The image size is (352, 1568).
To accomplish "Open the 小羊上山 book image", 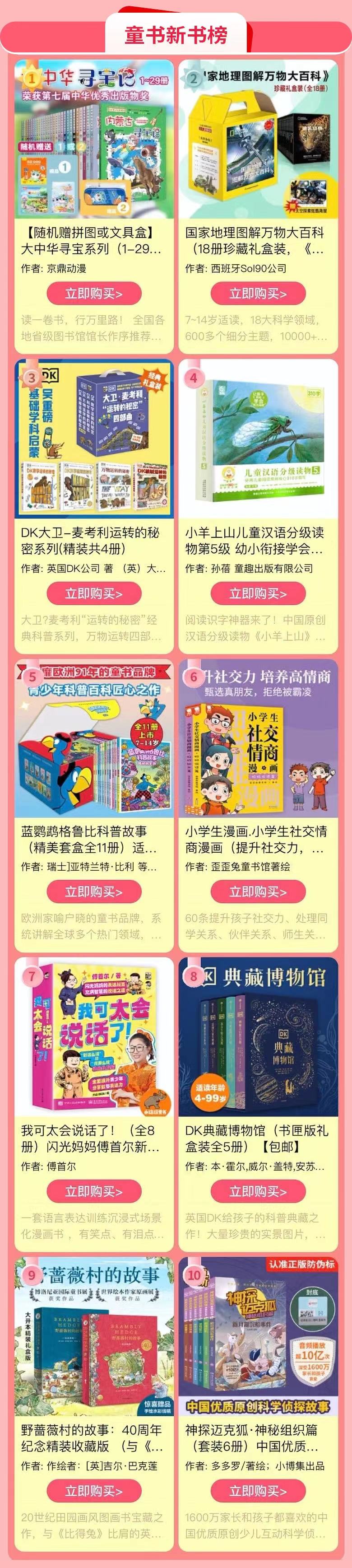I will click(x=258, y=439).
